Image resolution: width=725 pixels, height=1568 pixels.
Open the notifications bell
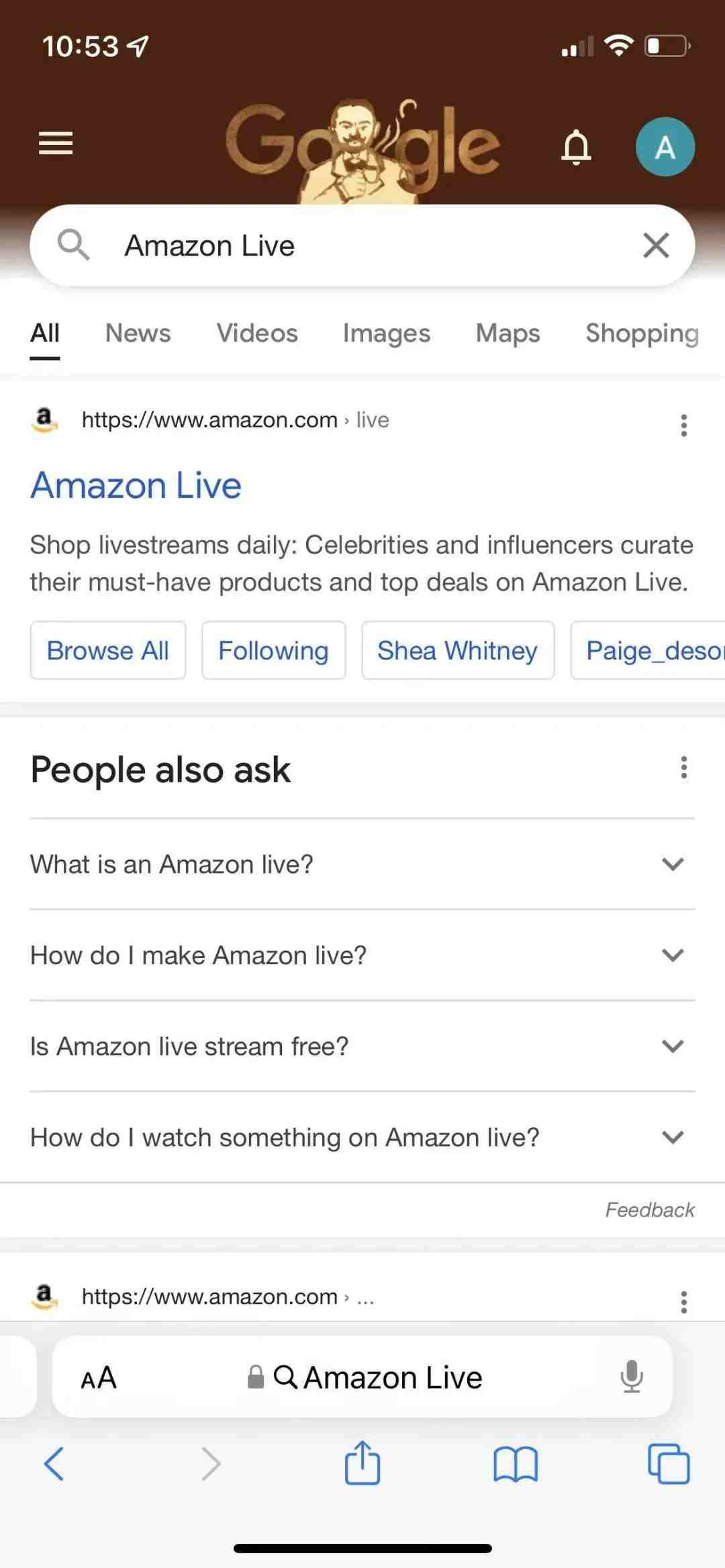click(x=576, y=146)
